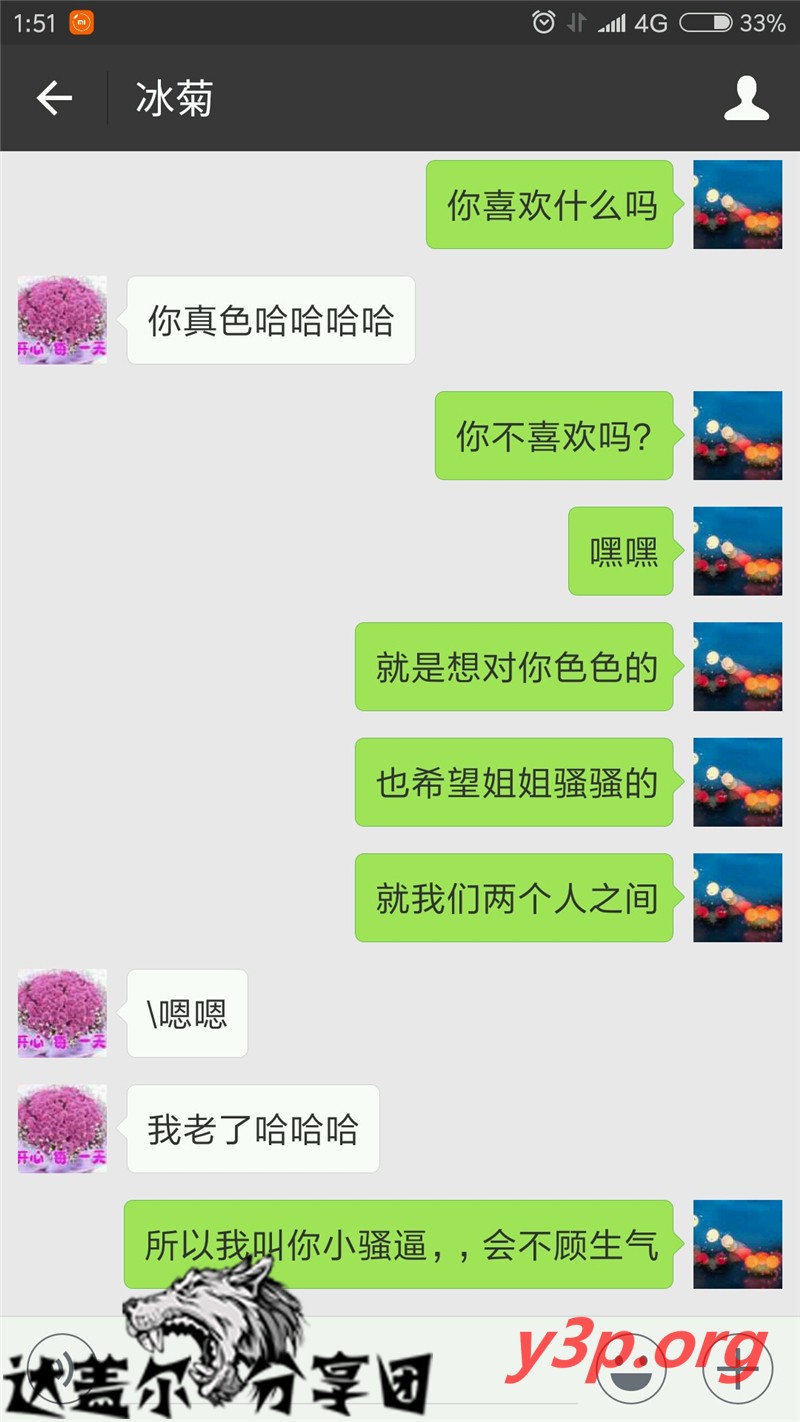The image size is (800, 1422).
Task: Open my avatar beside the "嘿嘿" message
Action: click(x=737, y=551)
